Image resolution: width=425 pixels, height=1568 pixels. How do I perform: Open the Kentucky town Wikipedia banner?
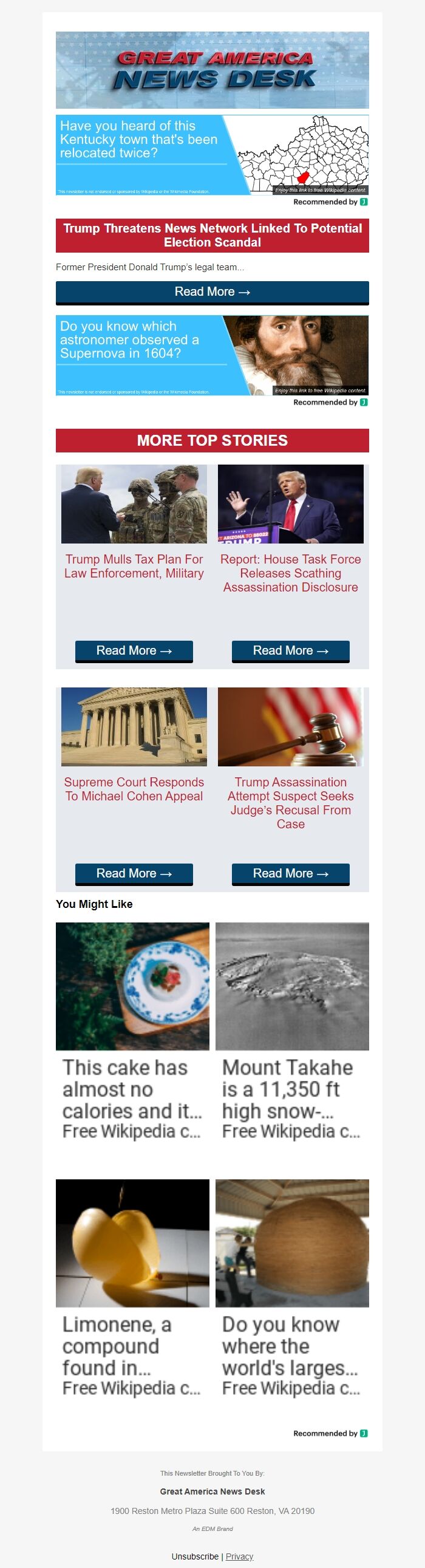[212, 155]
